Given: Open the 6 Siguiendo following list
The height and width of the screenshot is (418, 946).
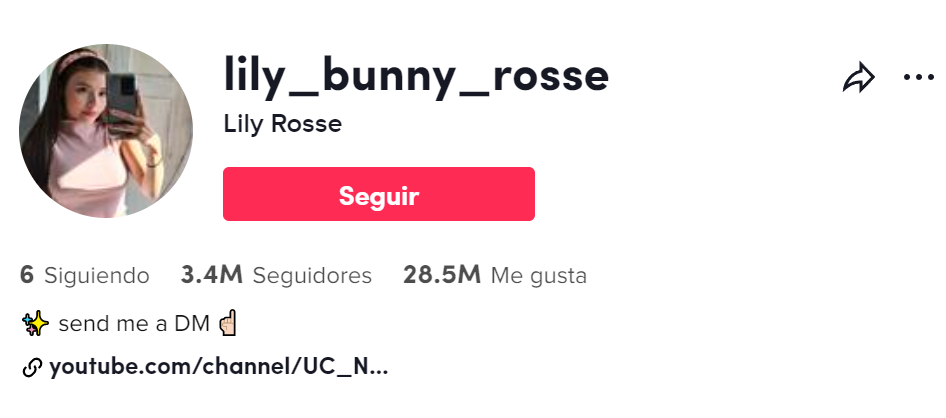Looking at the screenshot, I should (84, 275).
